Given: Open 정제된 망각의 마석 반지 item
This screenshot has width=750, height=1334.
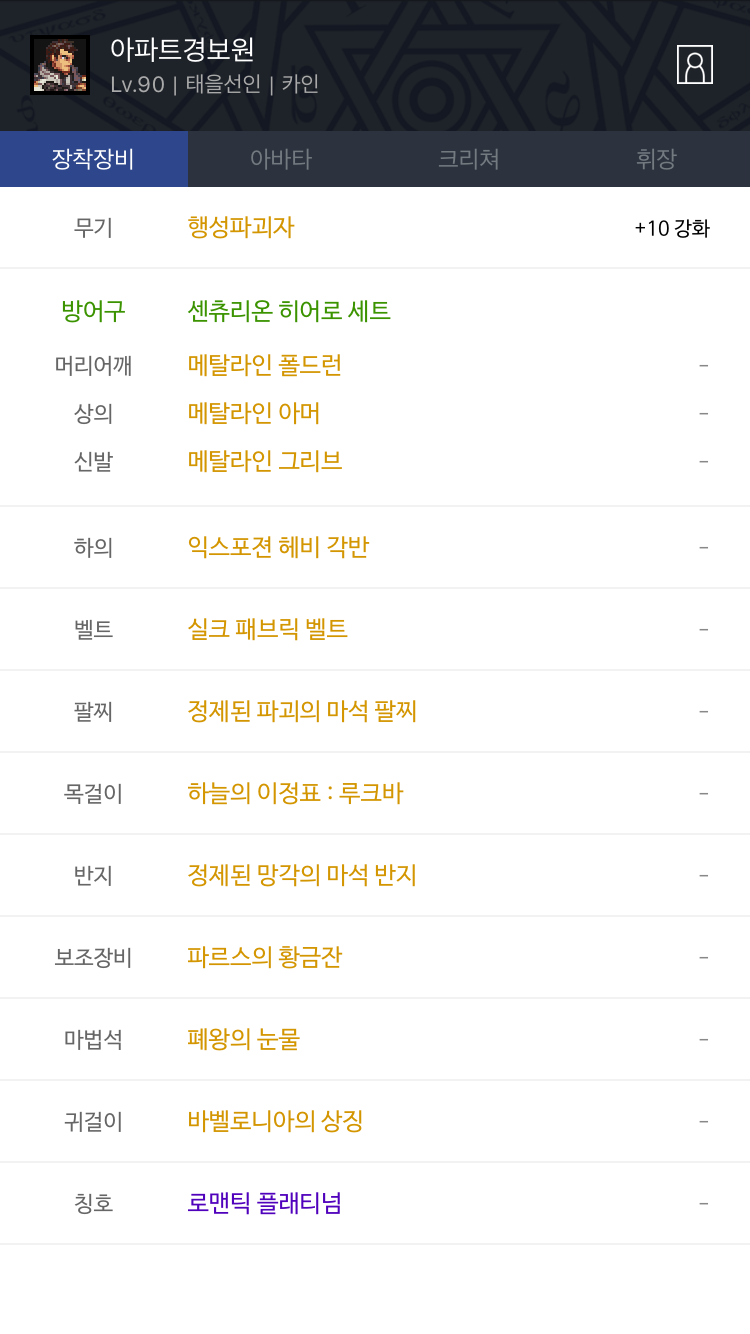Looking at the screenshot, I should 302,875.
